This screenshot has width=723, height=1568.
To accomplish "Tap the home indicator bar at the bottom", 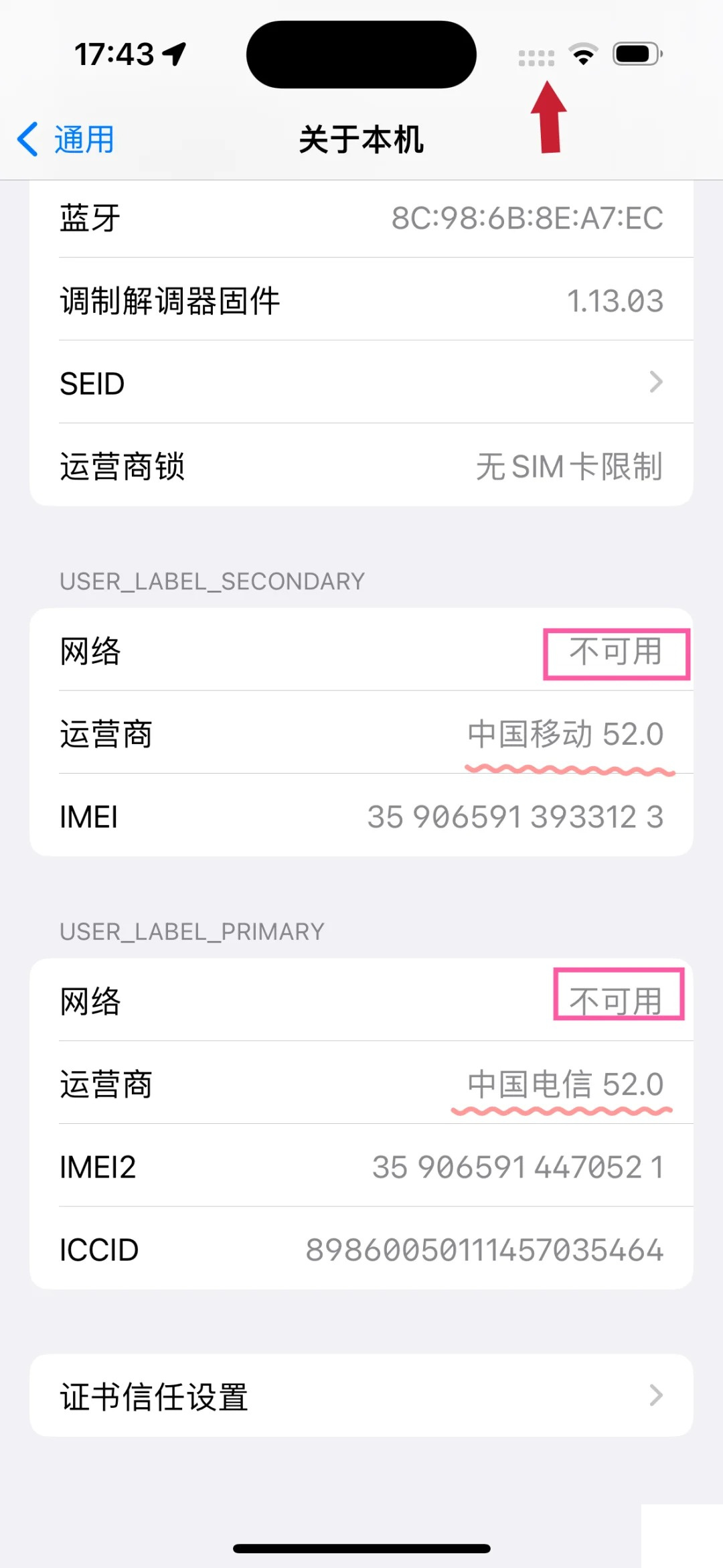I will tap(361, 1546).
